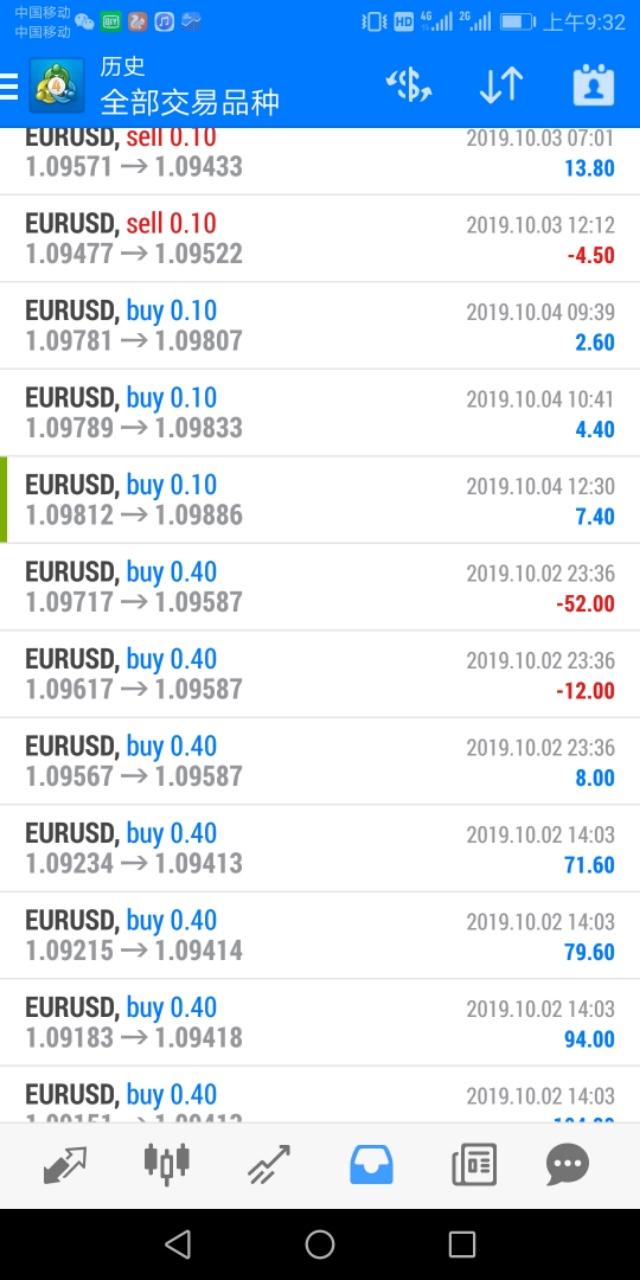
Task: Go back with the system back button
Action: pyautogui.click(x=178, y=1244)
